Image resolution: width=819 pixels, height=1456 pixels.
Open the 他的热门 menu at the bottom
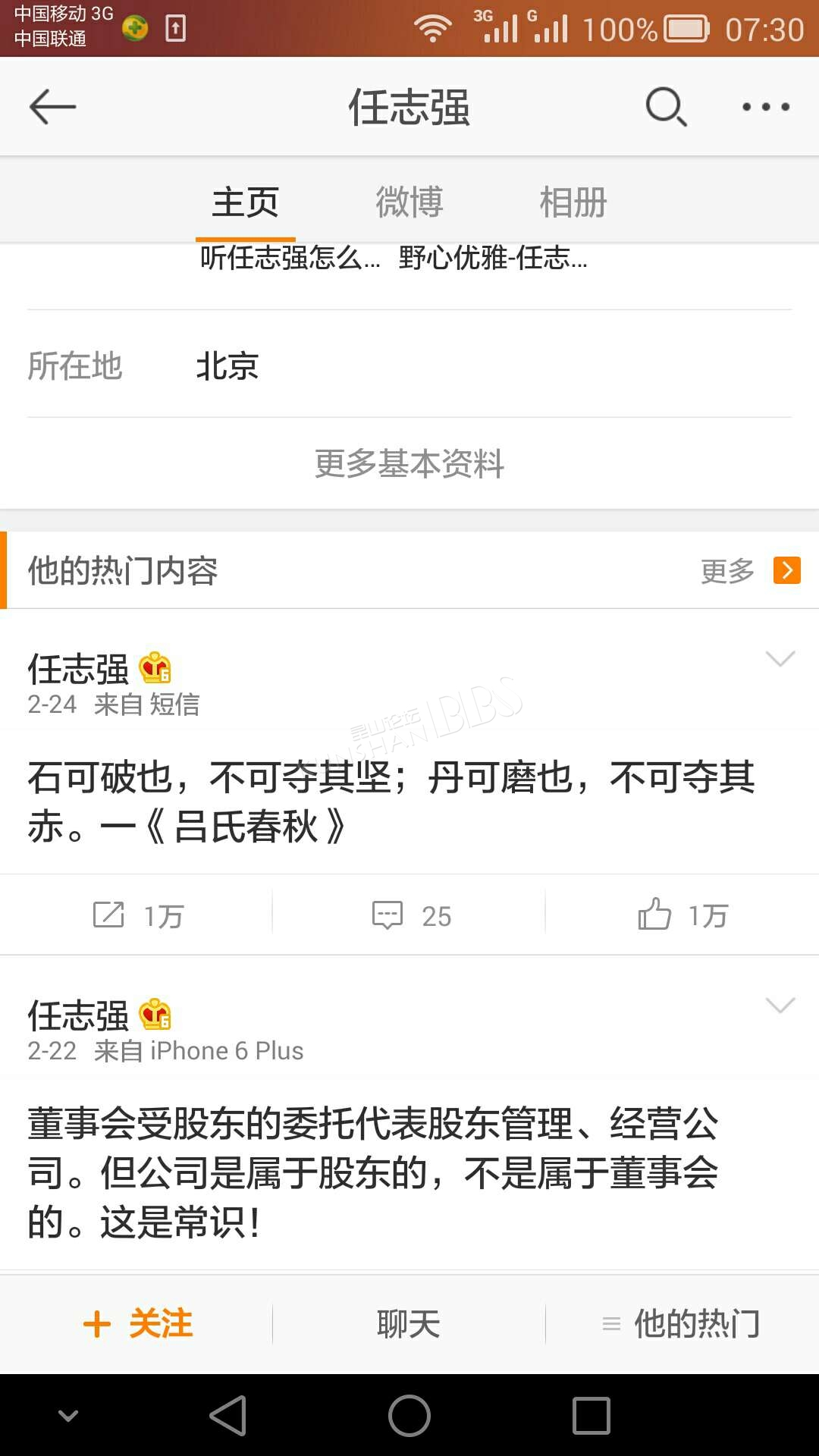[x=681, y=1324]
